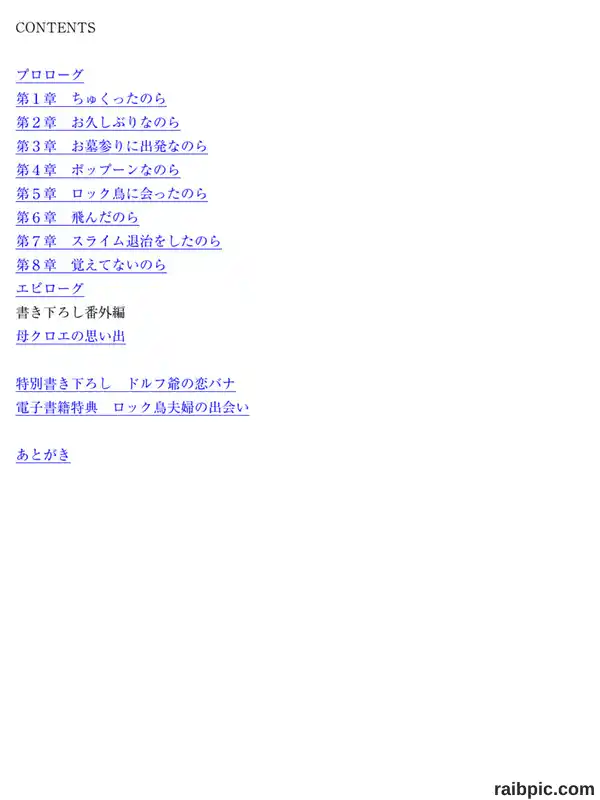This screenshot has height=800, width=600.
Task: Open 特別書き下ろし ドルフ爺の恋バナ
Action: tap(126, 384)
